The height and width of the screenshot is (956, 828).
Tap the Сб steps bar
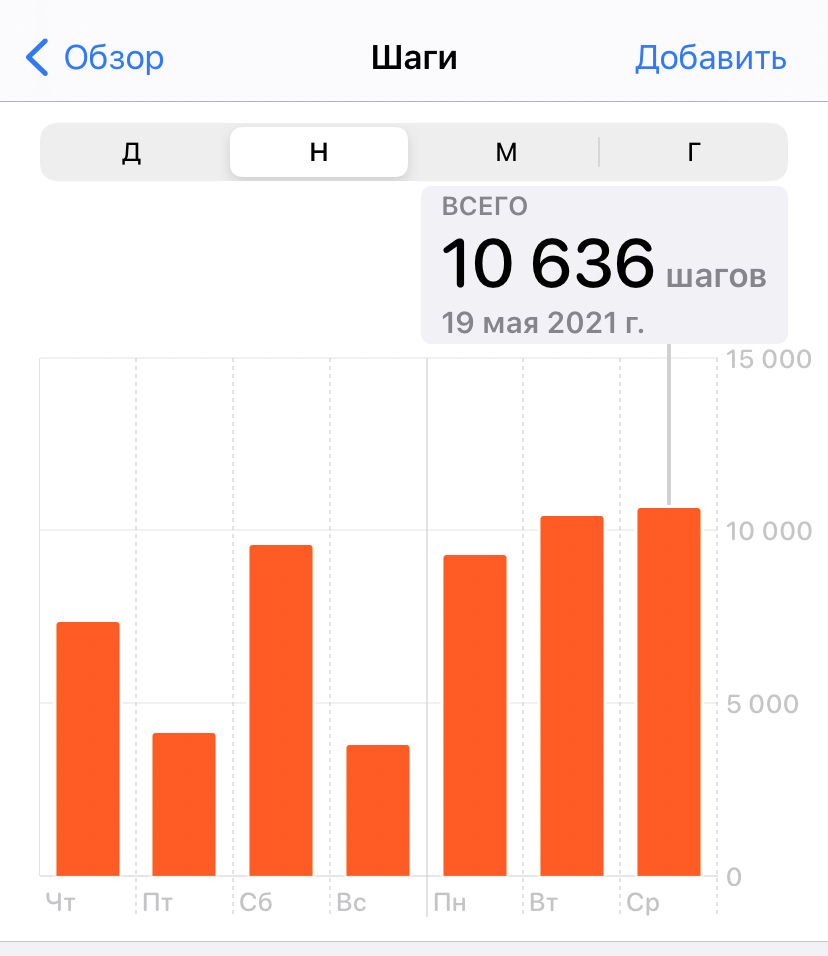click(281, 710)
